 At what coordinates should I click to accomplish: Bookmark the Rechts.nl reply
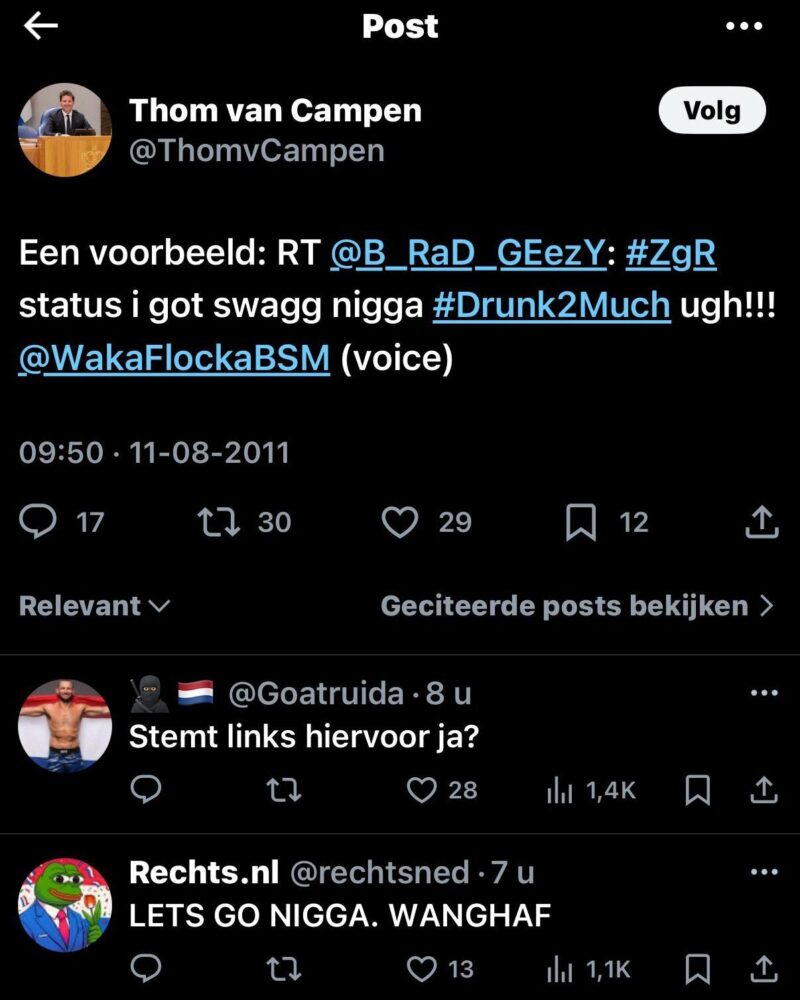click(699, 968)
